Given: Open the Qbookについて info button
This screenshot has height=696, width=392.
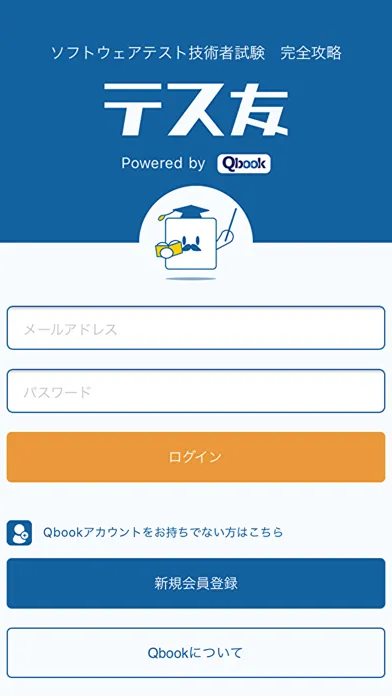Looking at the screenshot, I should click(196, 652).
